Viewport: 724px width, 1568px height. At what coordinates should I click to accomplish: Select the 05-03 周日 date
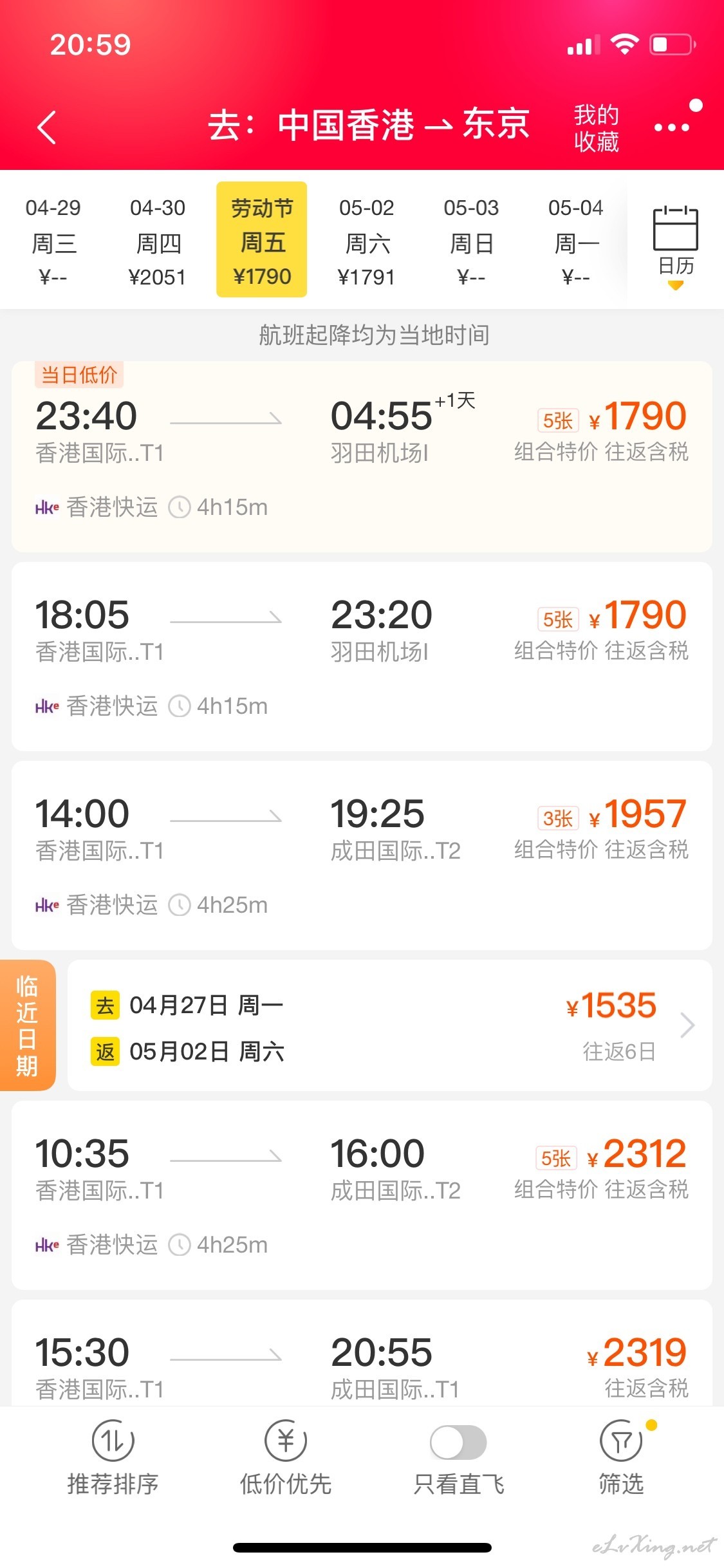(x=471, y=241)
